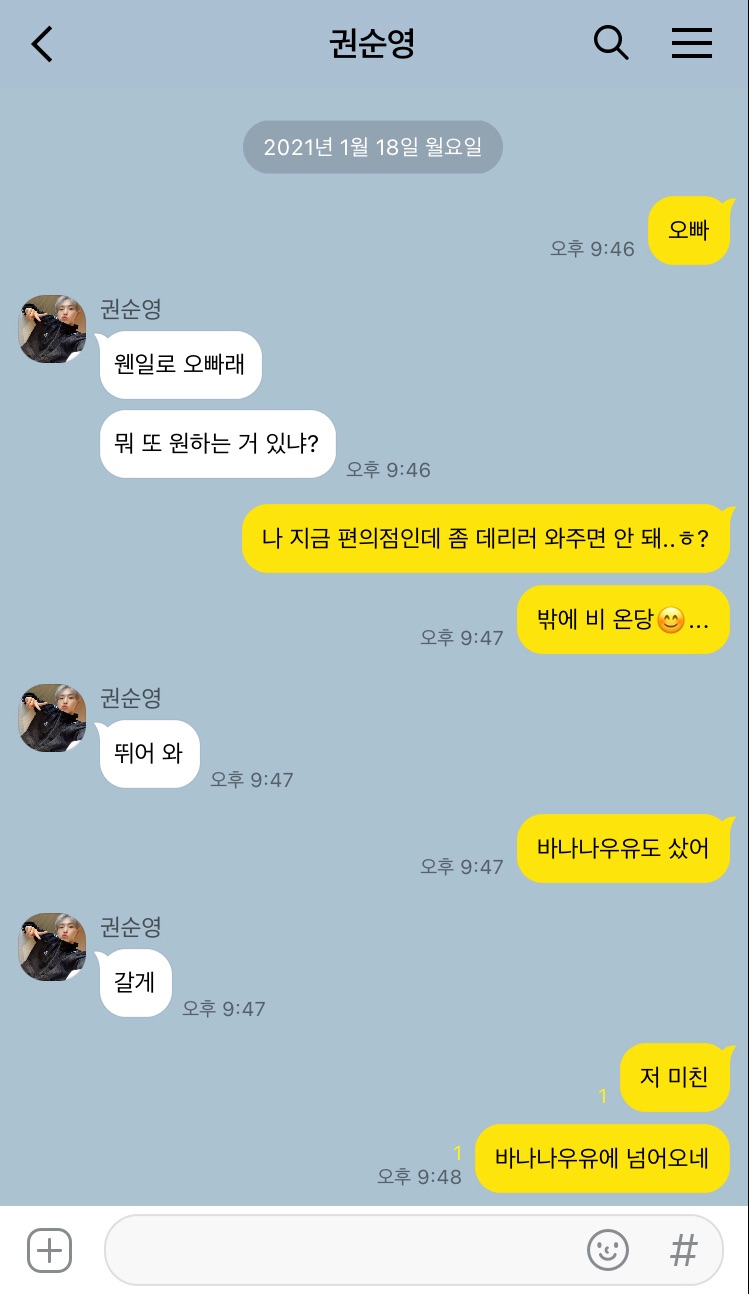The height and width of the screenshot is (1294, 749).
Task: Select the '밖에 비 온당' message with emoji
Action: click(623, 619)
